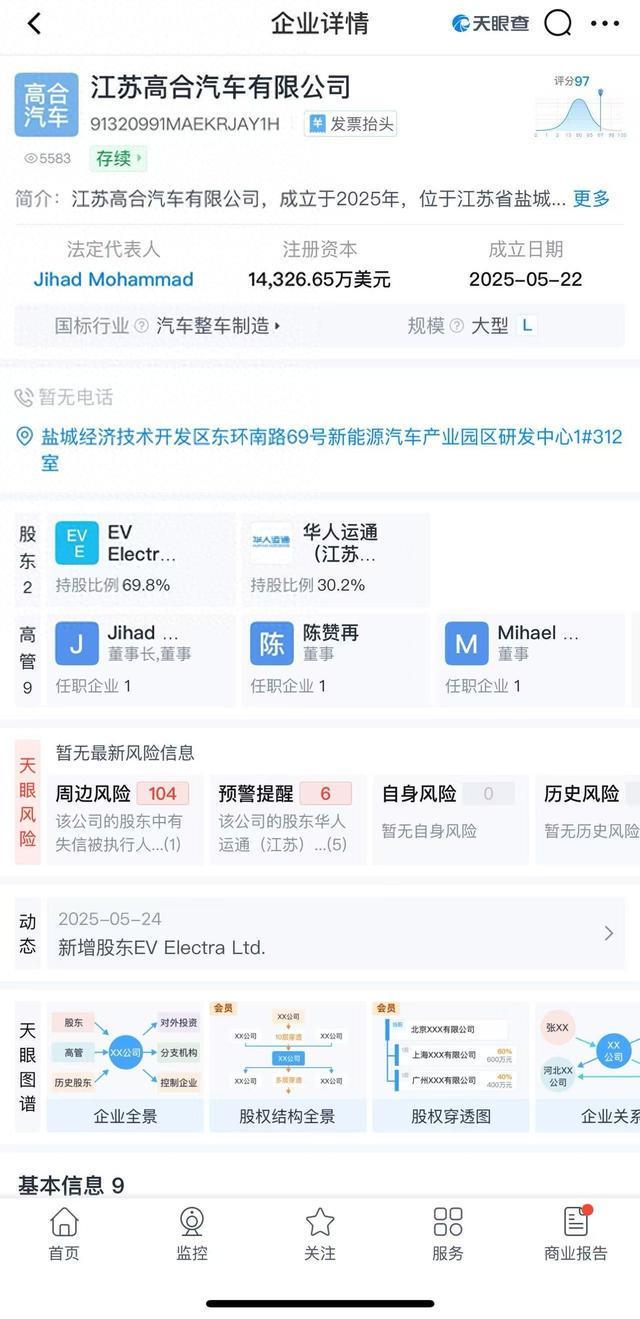The image size is (640, 1319).
Task: Open the three-dot overflow menu
Action: tap(605, 23)
